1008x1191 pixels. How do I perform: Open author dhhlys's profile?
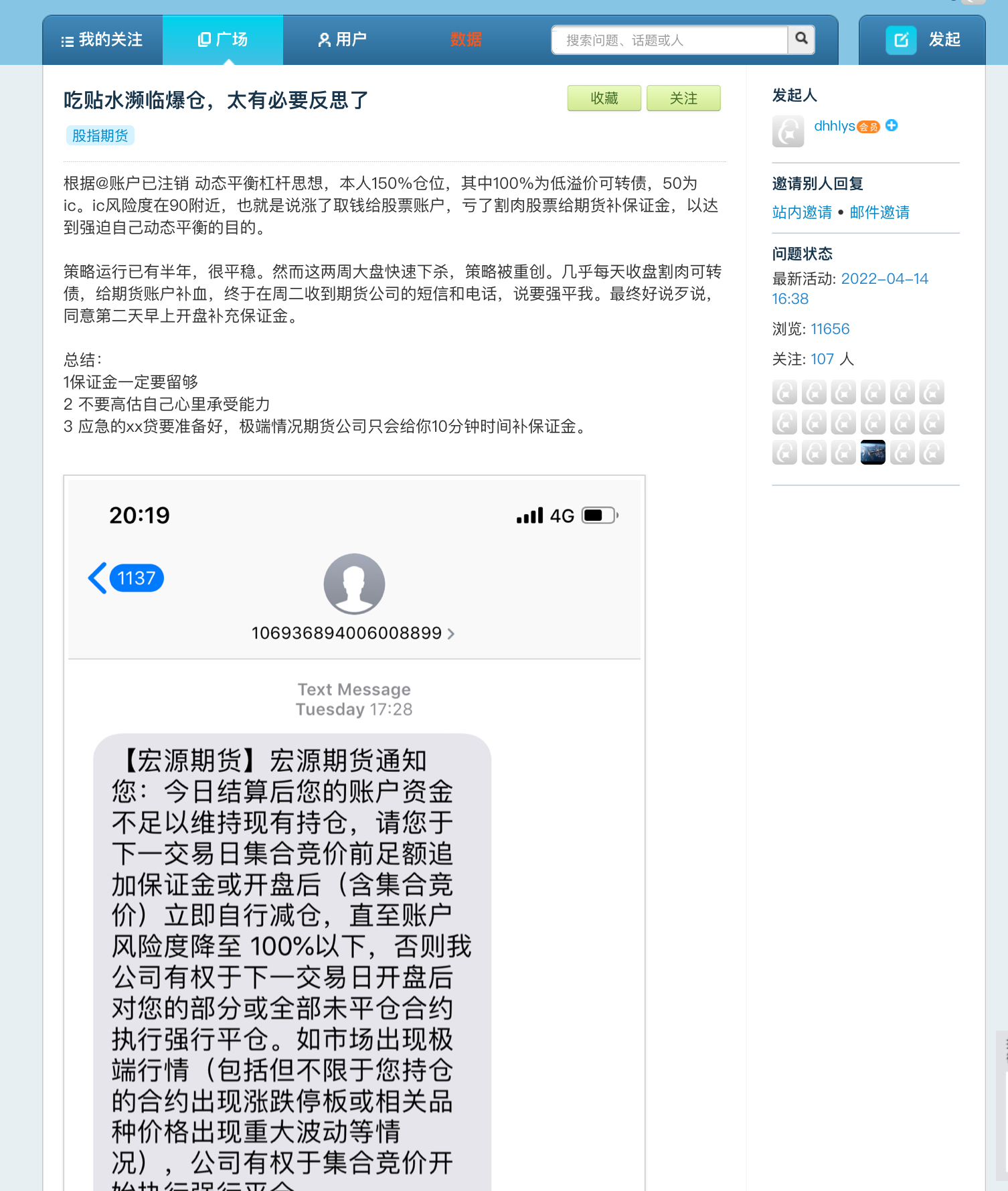tap(834, 126)
